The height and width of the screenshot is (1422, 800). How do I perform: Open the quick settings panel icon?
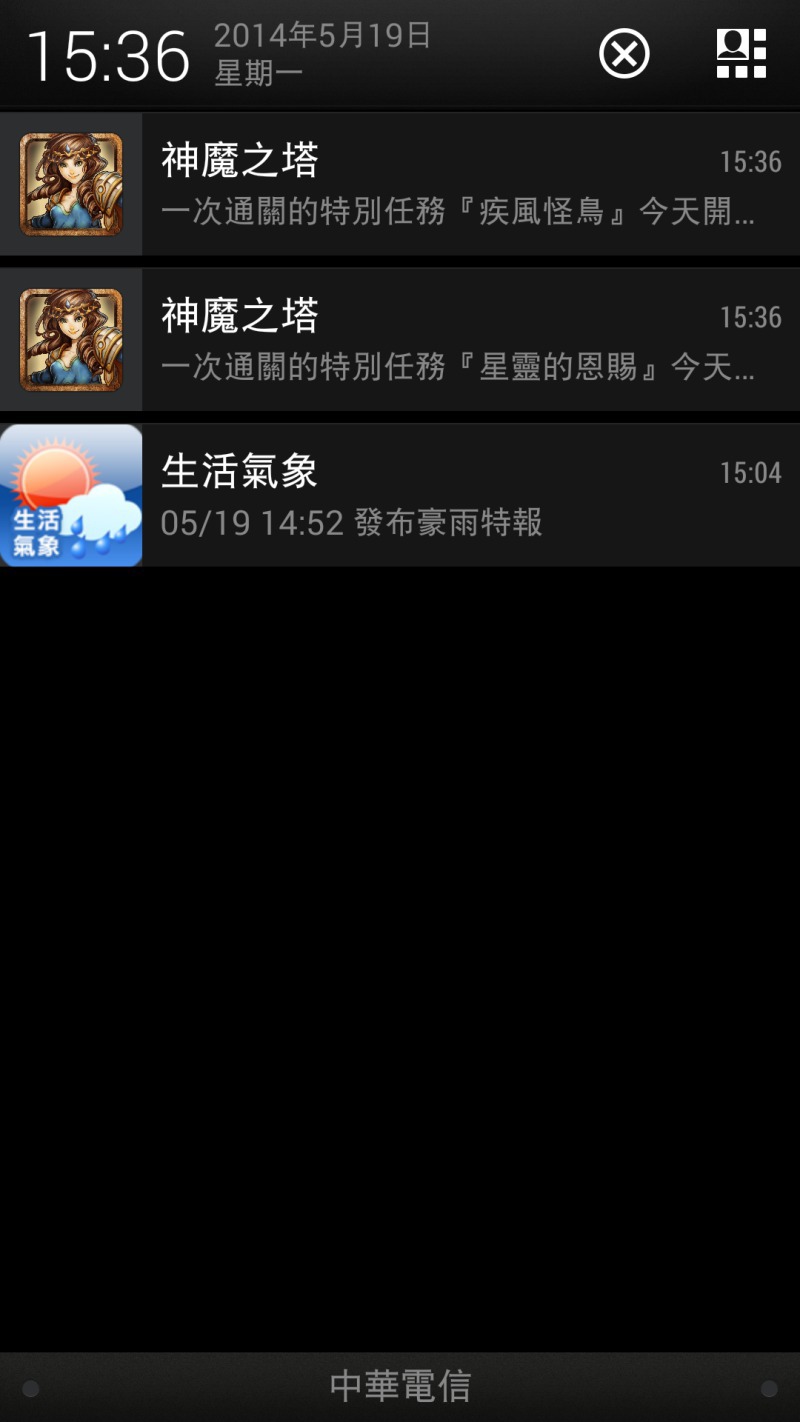pyautogui.click(x=741, y=53)
